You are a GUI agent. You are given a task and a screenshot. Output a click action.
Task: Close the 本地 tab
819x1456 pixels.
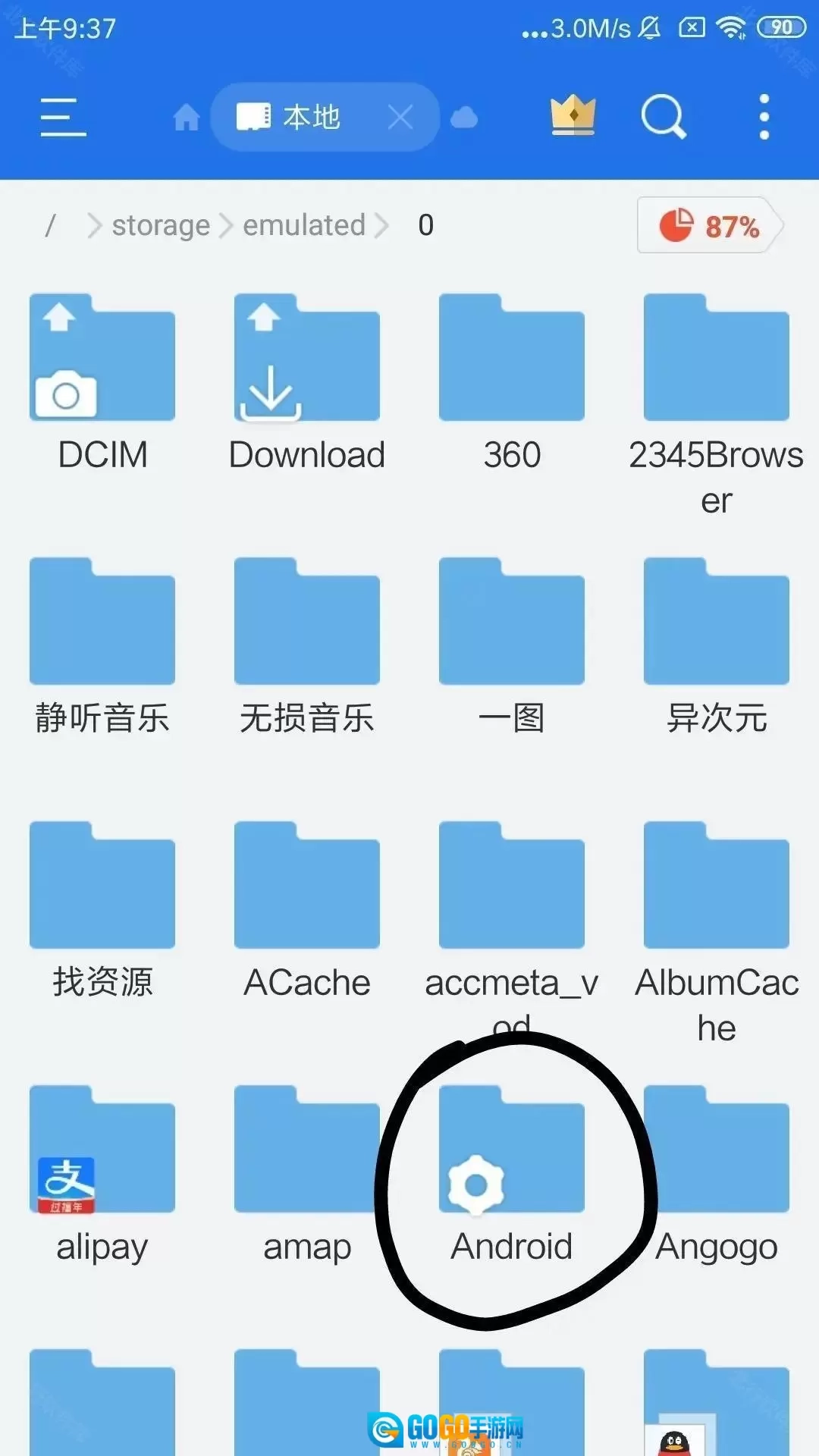400,118
